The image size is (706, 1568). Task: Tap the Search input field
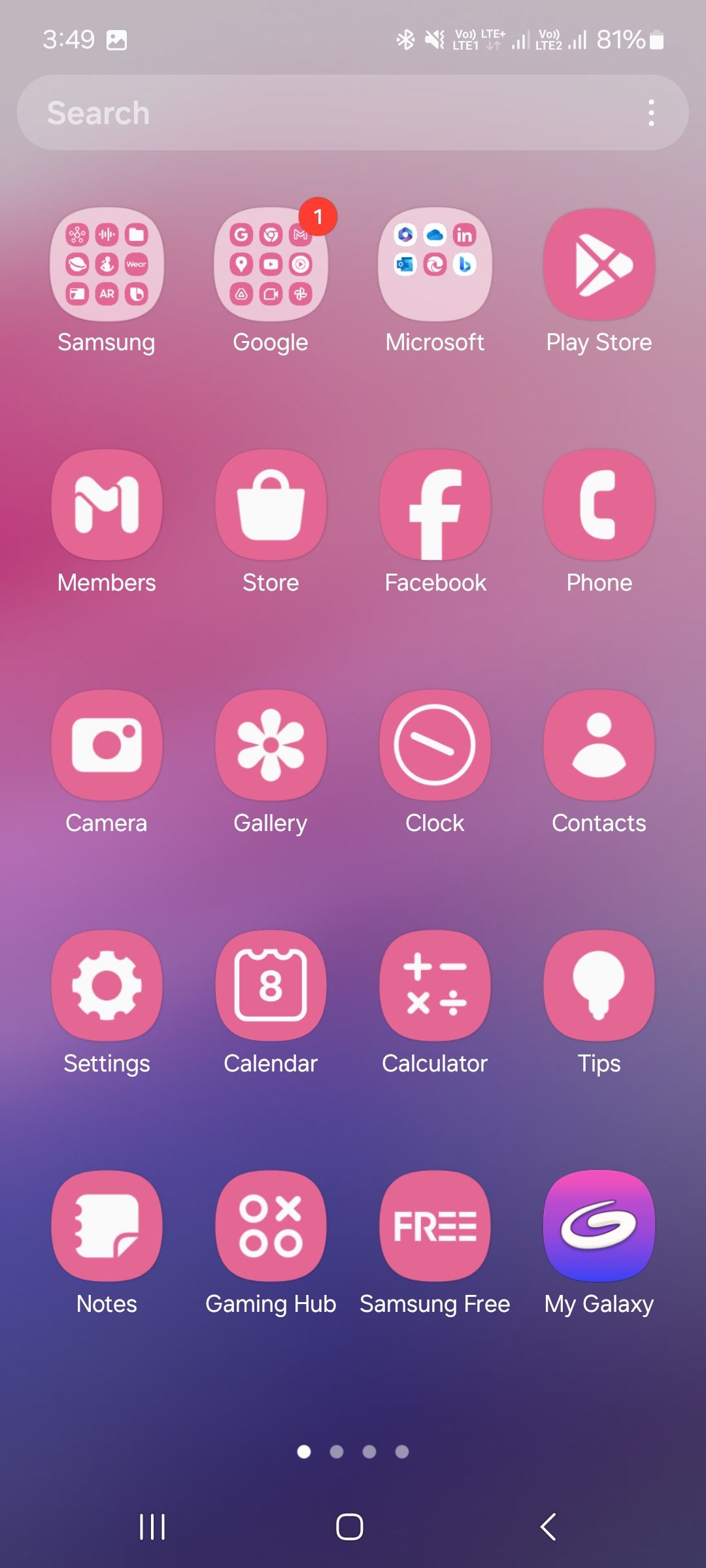pos(294,112)
